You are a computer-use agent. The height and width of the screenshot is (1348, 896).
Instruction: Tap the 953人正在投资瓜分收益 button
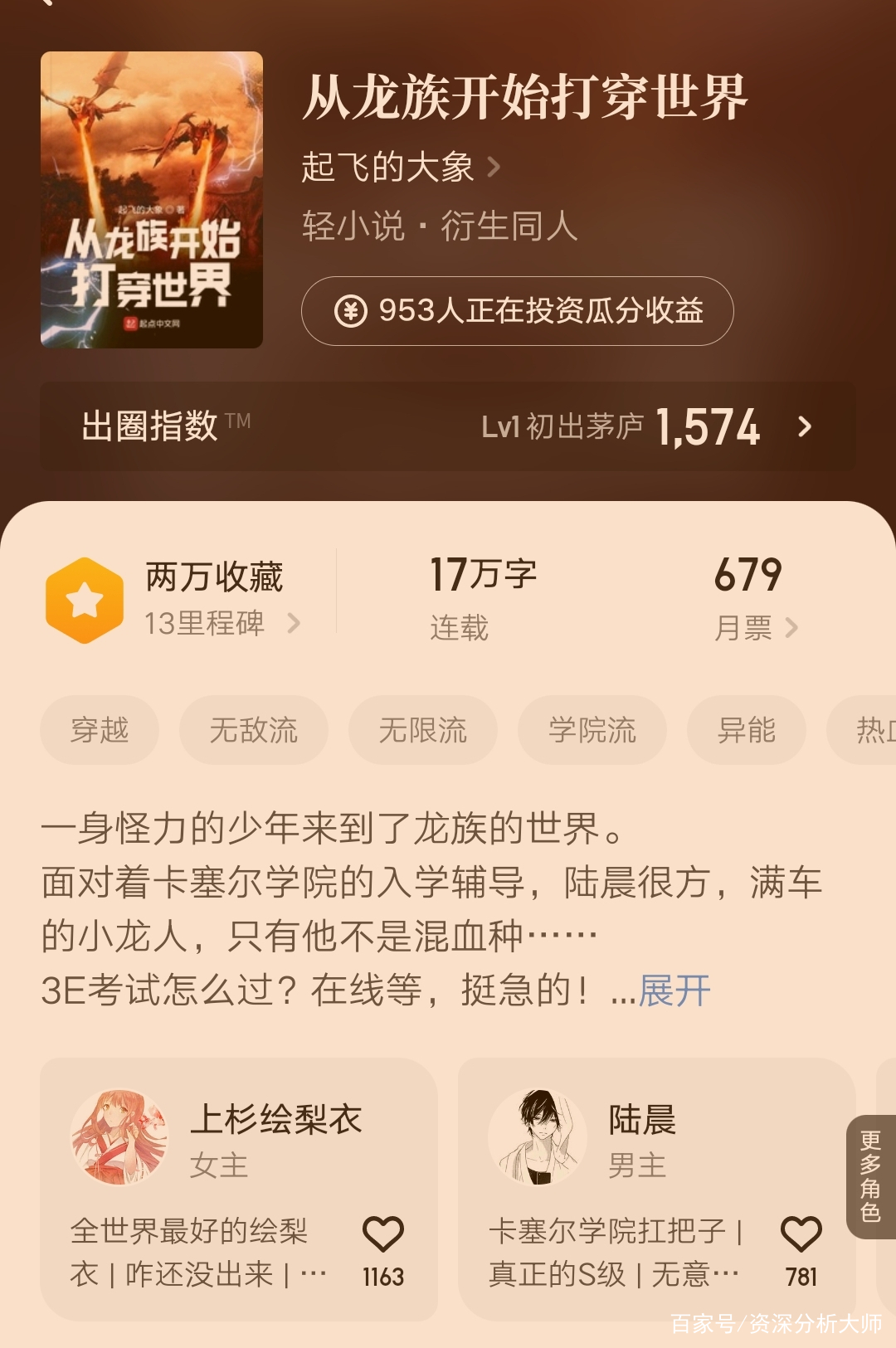(x=517, y=311)
